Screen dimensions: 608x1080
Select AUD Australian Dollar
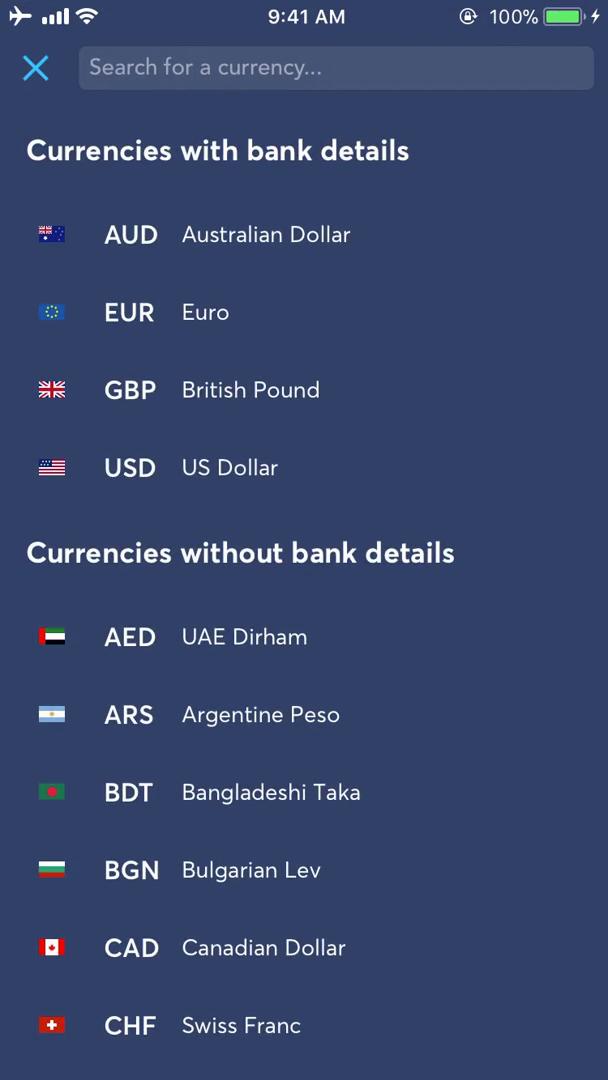click(x=226, y=235)
